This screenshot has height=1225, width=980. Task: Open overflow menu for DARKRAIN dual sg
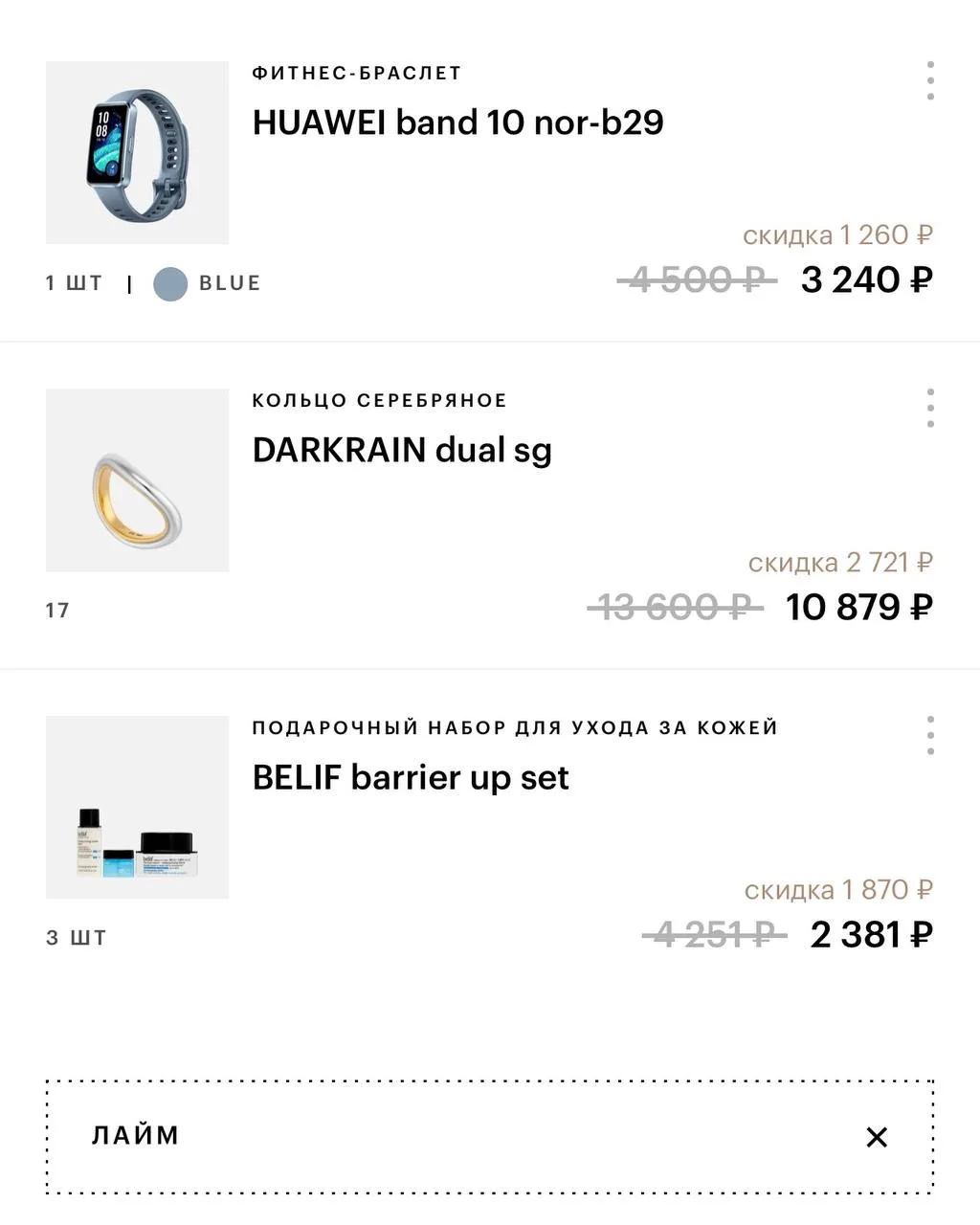(930, 409)
